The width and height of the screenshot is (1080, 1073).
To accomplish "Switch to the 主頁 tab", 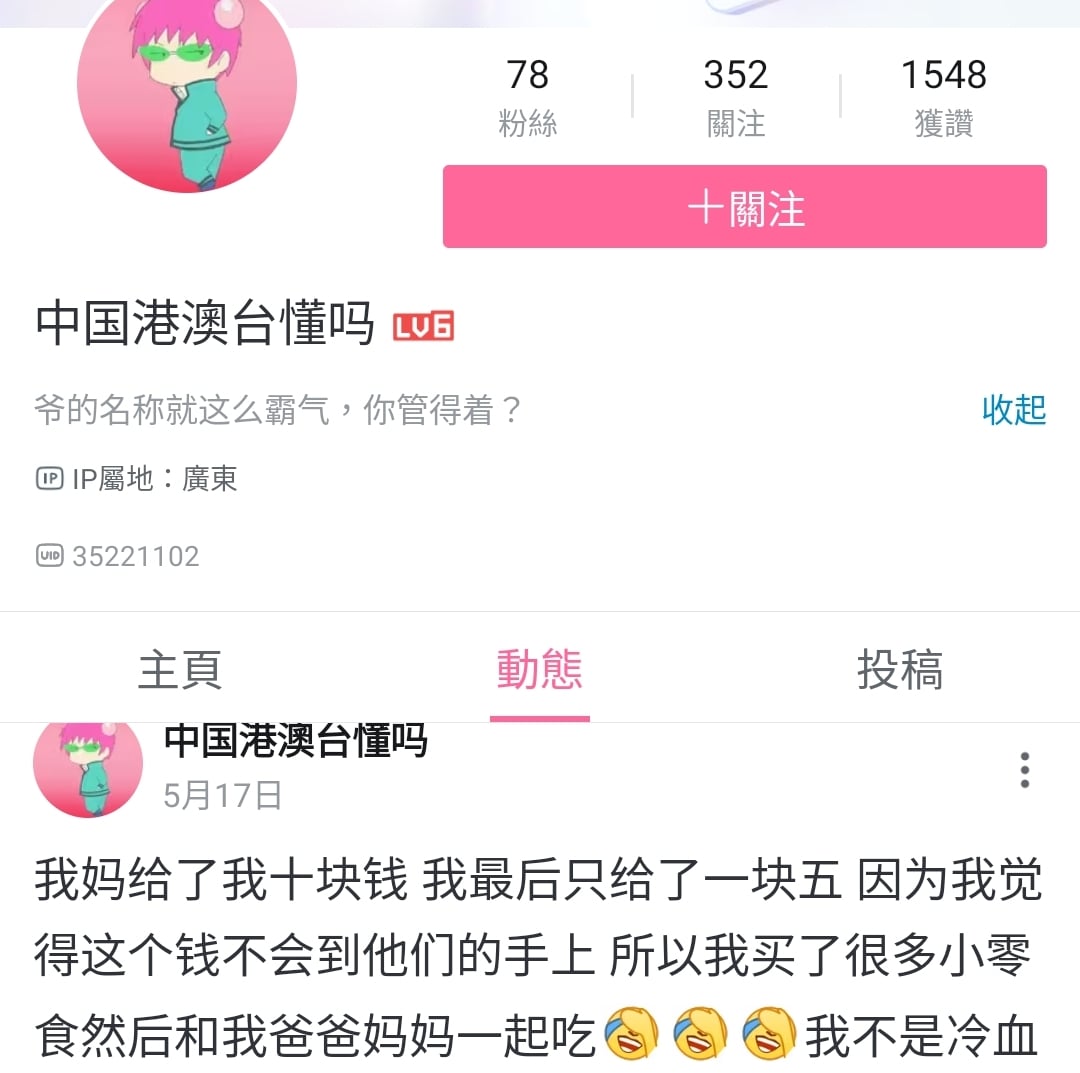I will click(x=180, y=669).
